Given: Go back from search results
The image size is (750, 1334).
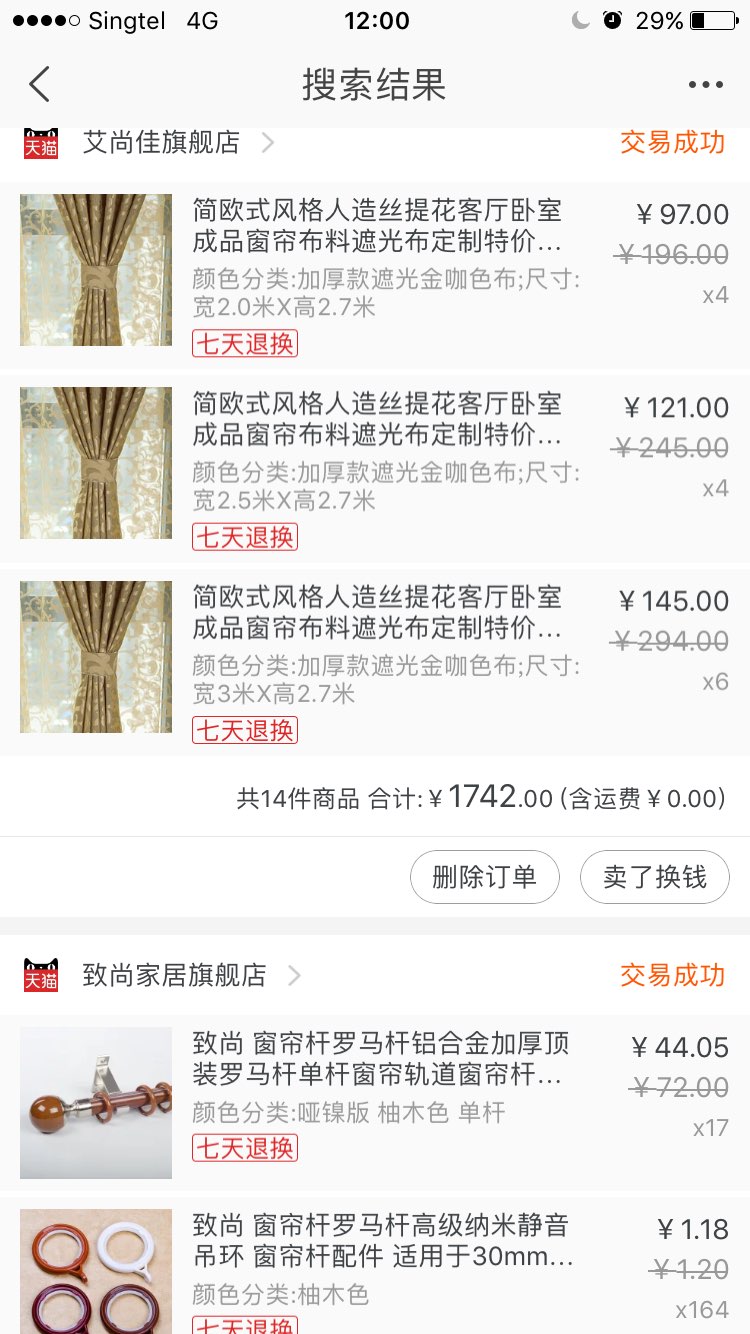Looking at the screenshot, I should coord(40,85).
